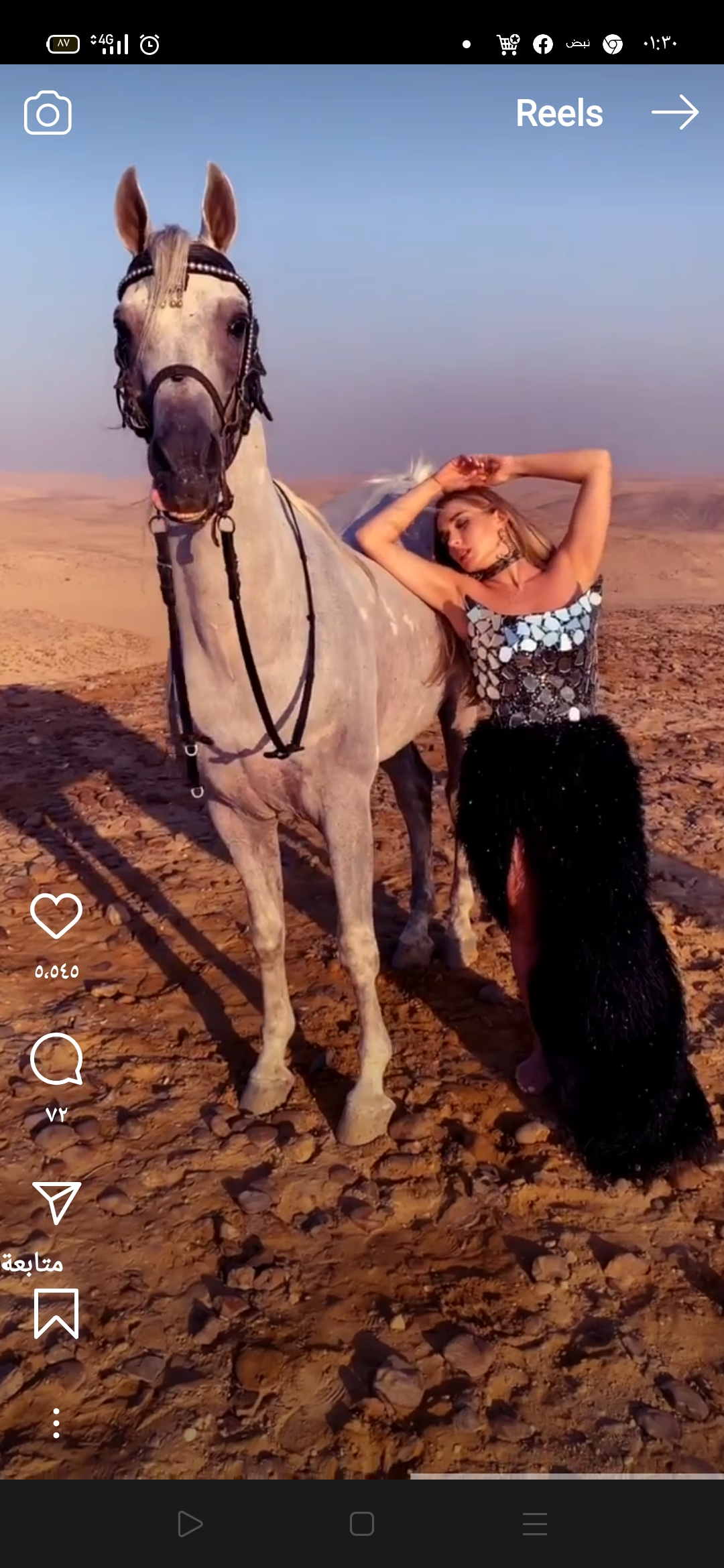Viewport: 724px width, 1568px height.
Task: Open the camera to create a reel
Action: click(x=48, y=113)
